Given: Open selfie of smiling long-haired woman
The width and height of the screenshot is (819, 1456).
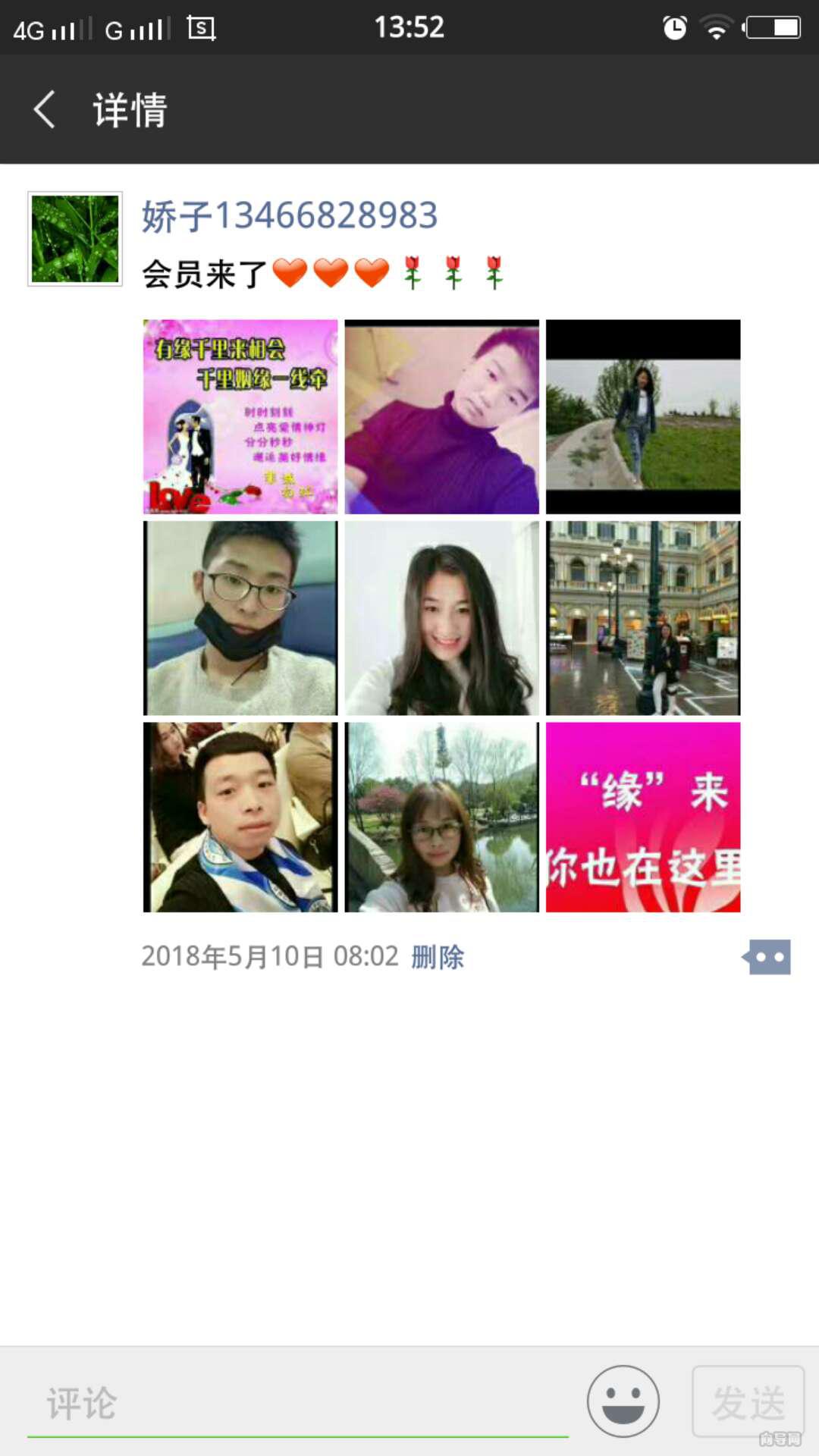Looking at the screenshot, I should tap(441, 617).
